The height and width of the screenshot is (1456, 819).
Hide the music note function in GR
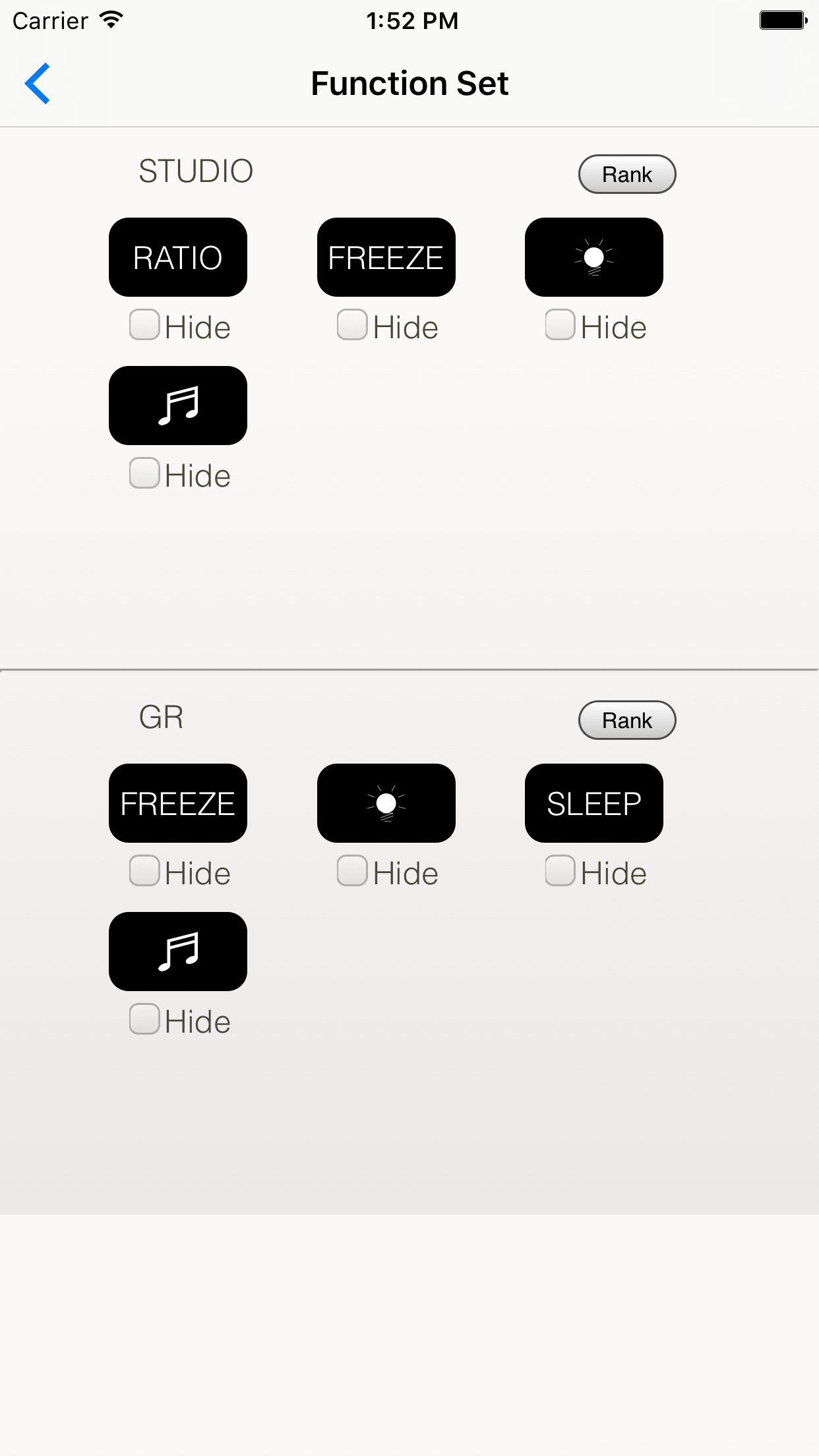pos(144,1019)
